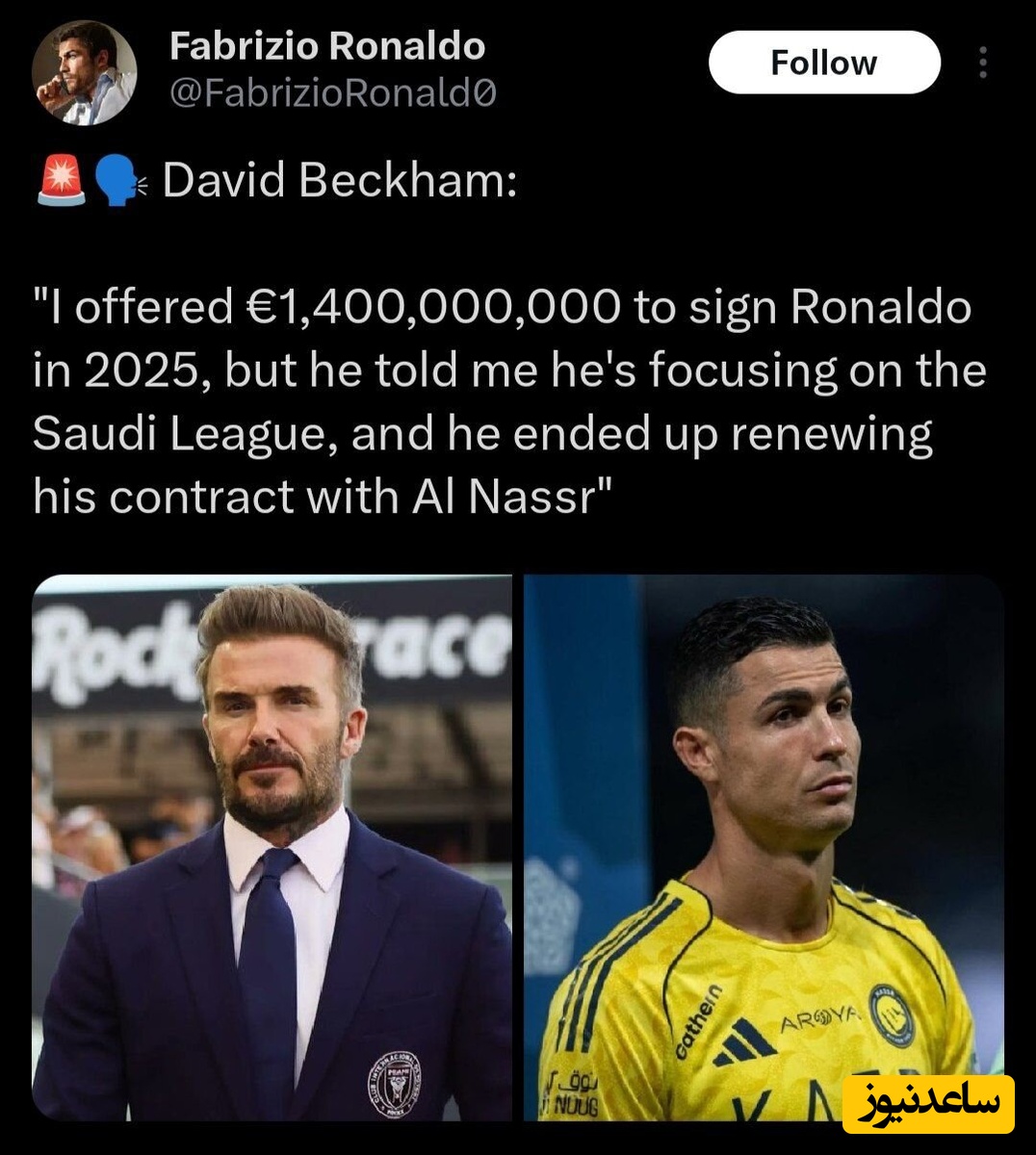The image size is (1036, 1155).
Task: Follow Fabrizio Ronaldo's account
Action: coord(823,63)
